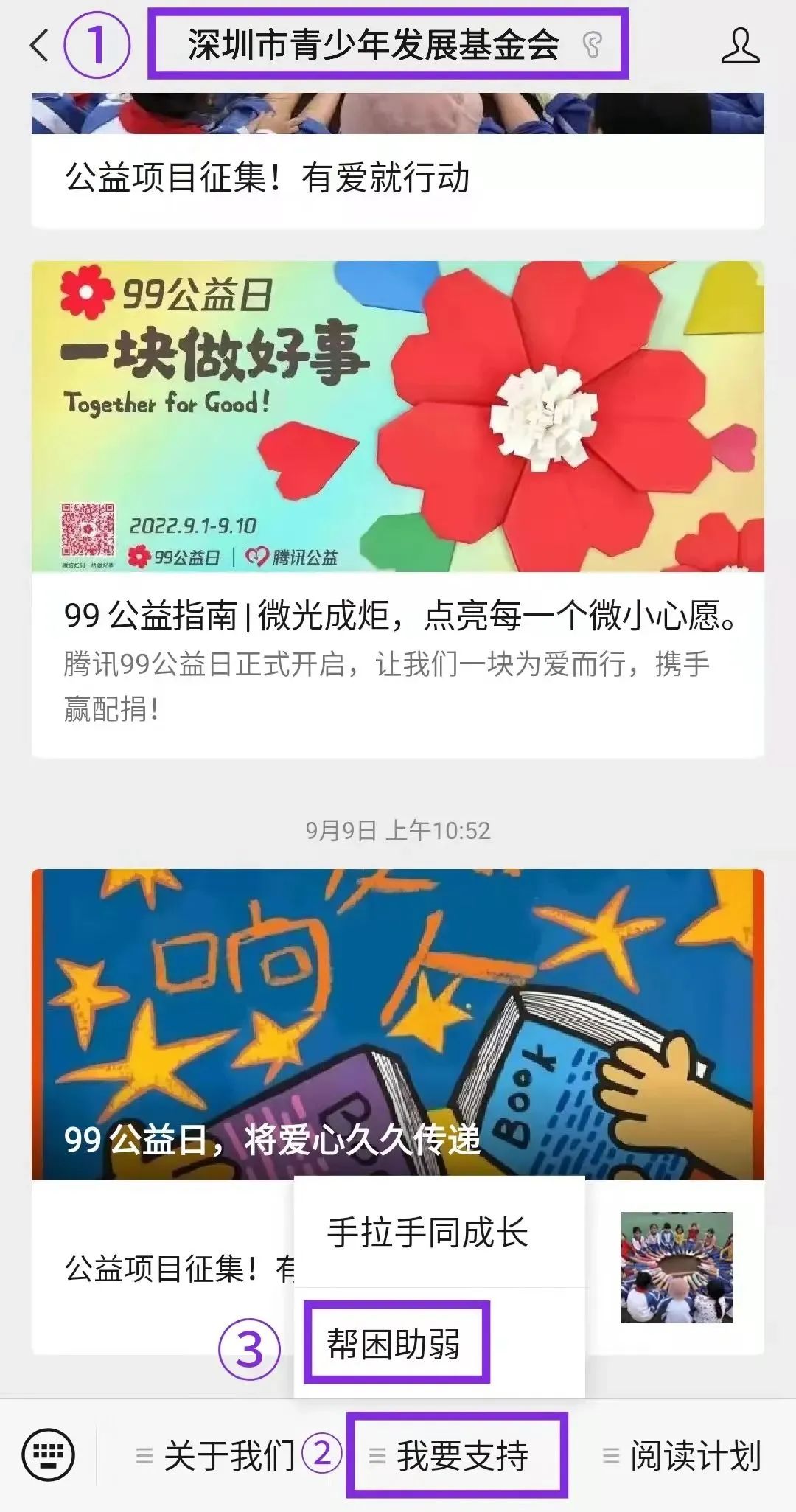Select 手拉手同成长 from the popup menu
The height and width of the screenshot is (1512, 796).
(x=427, y=1233)
